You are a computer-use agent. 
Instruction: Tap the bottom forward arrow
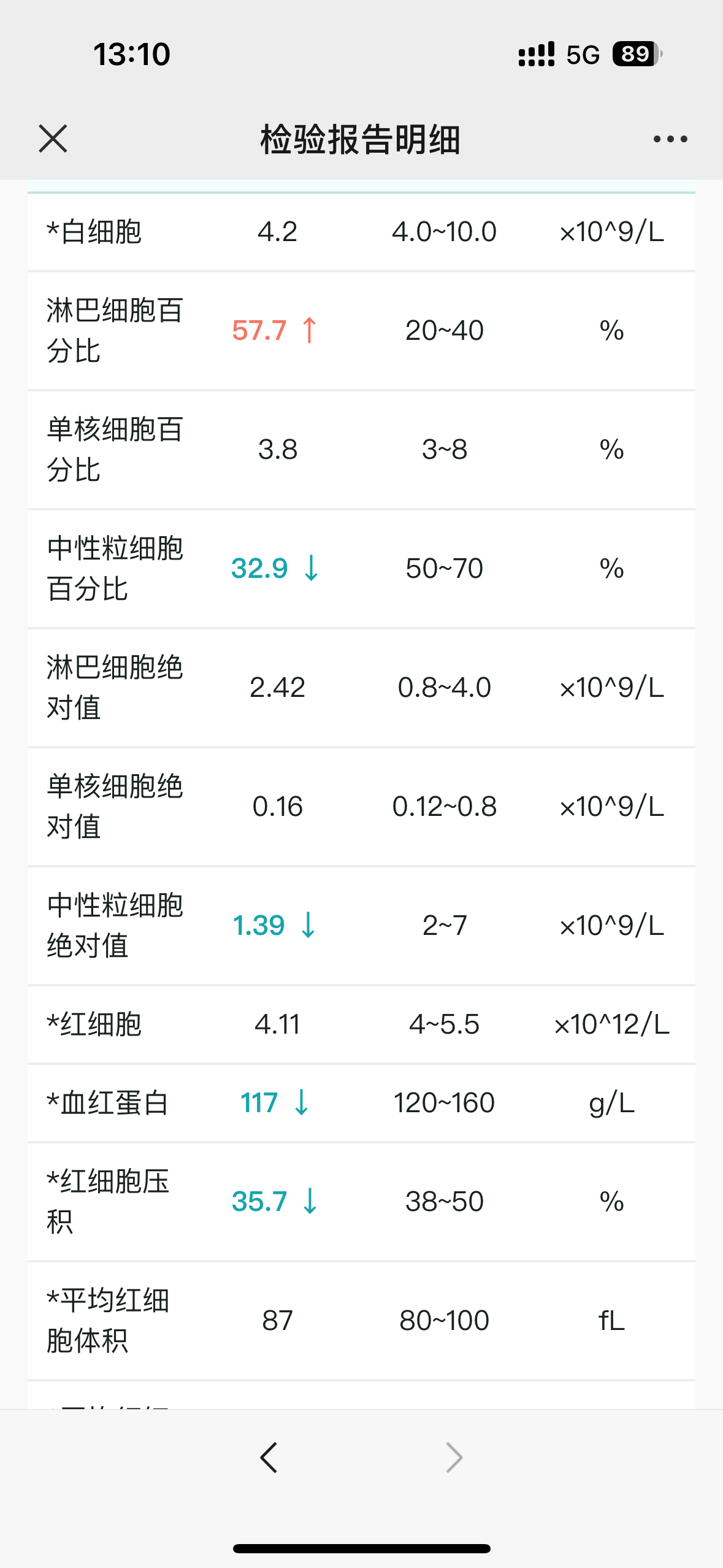[454, 1457]
